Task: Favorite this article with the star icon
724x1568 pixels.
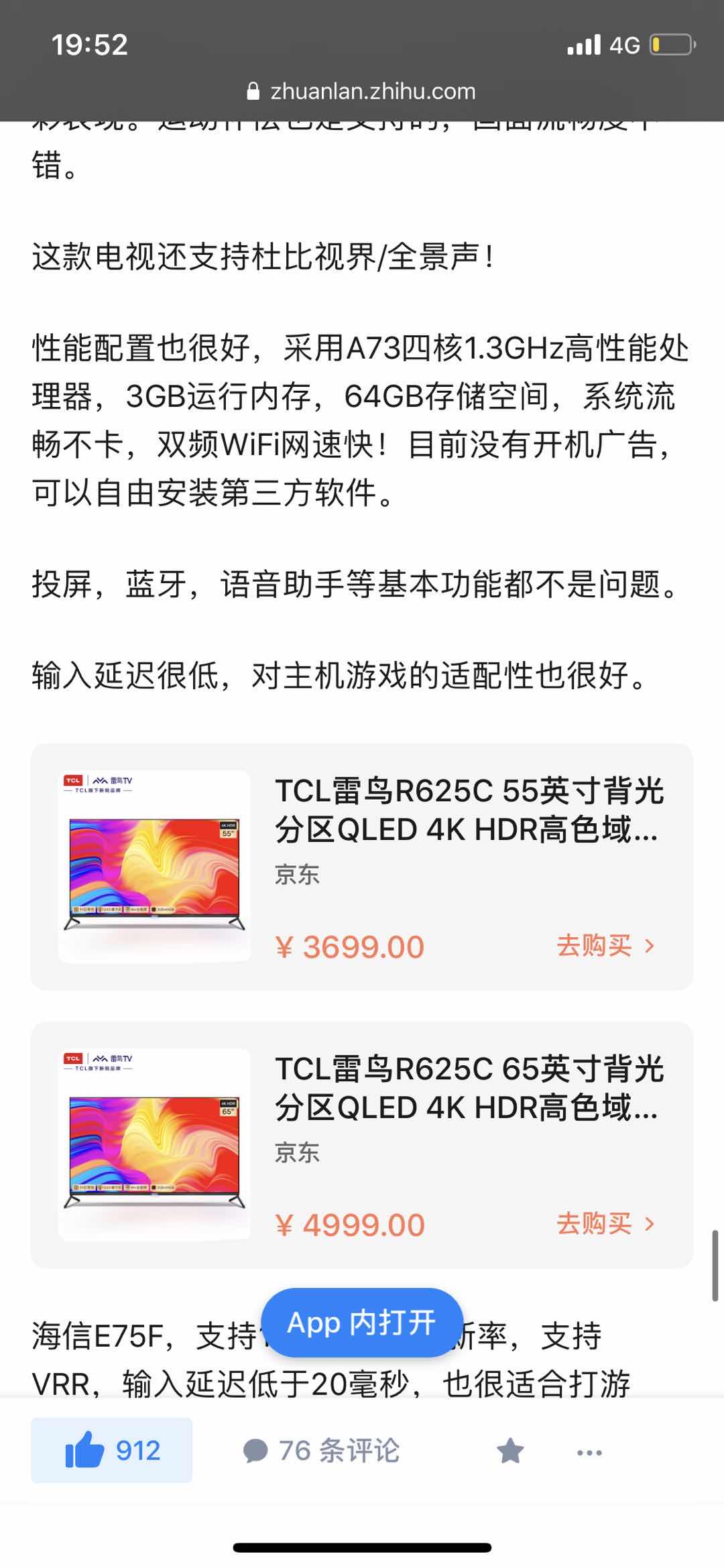Action: tap(510, 1451)
